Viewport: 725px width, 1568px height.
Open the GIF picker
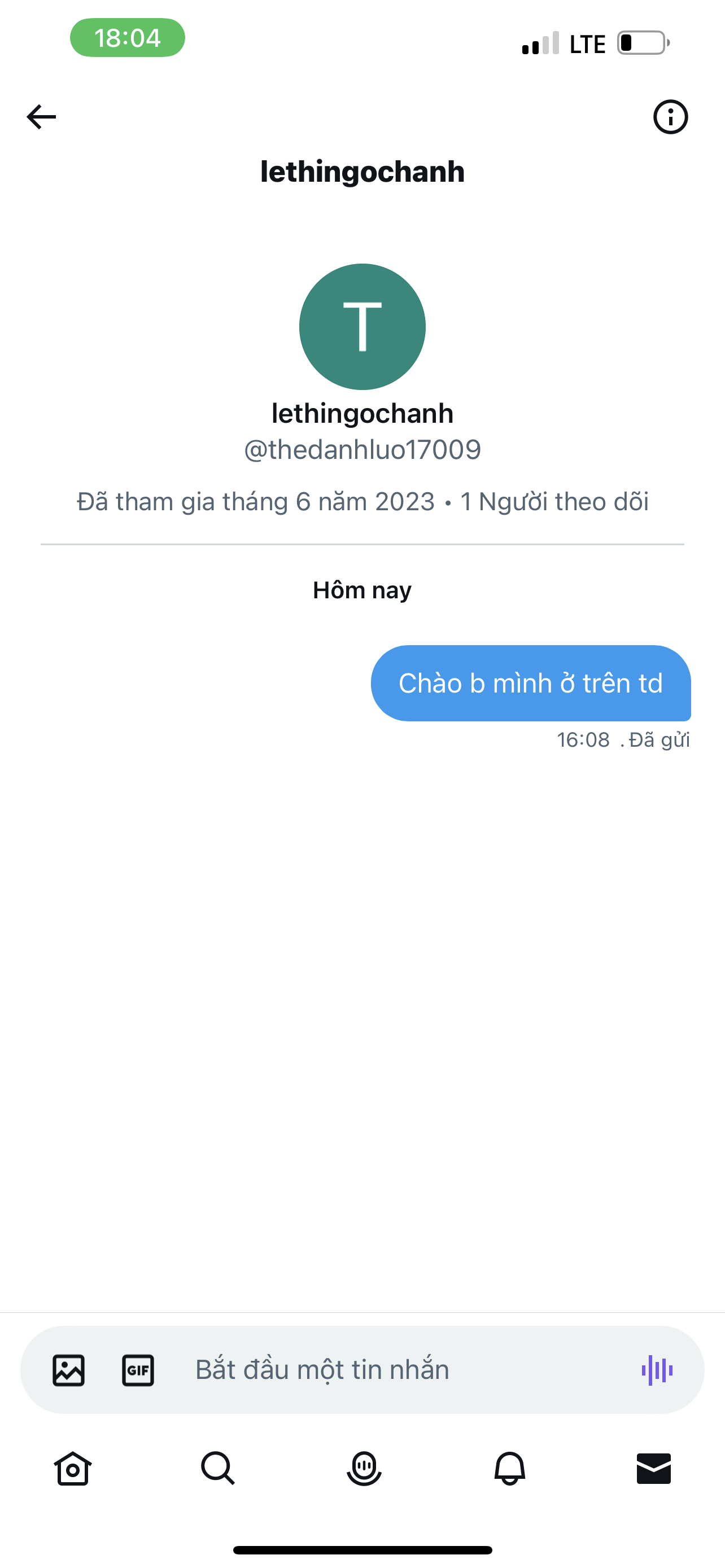[138, 1370]
